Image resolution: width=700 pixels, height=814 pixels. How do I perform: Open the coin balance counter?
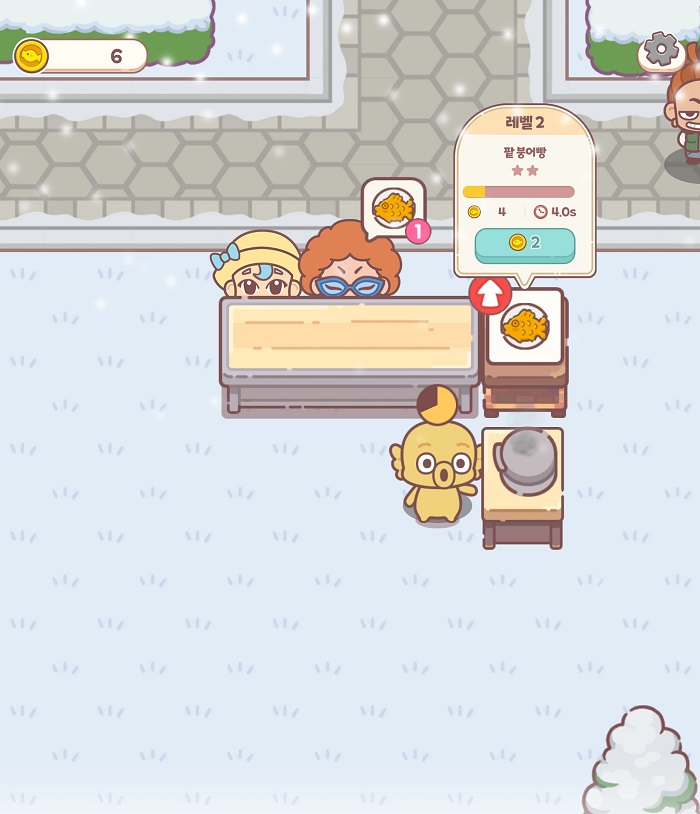pos(80,56)
